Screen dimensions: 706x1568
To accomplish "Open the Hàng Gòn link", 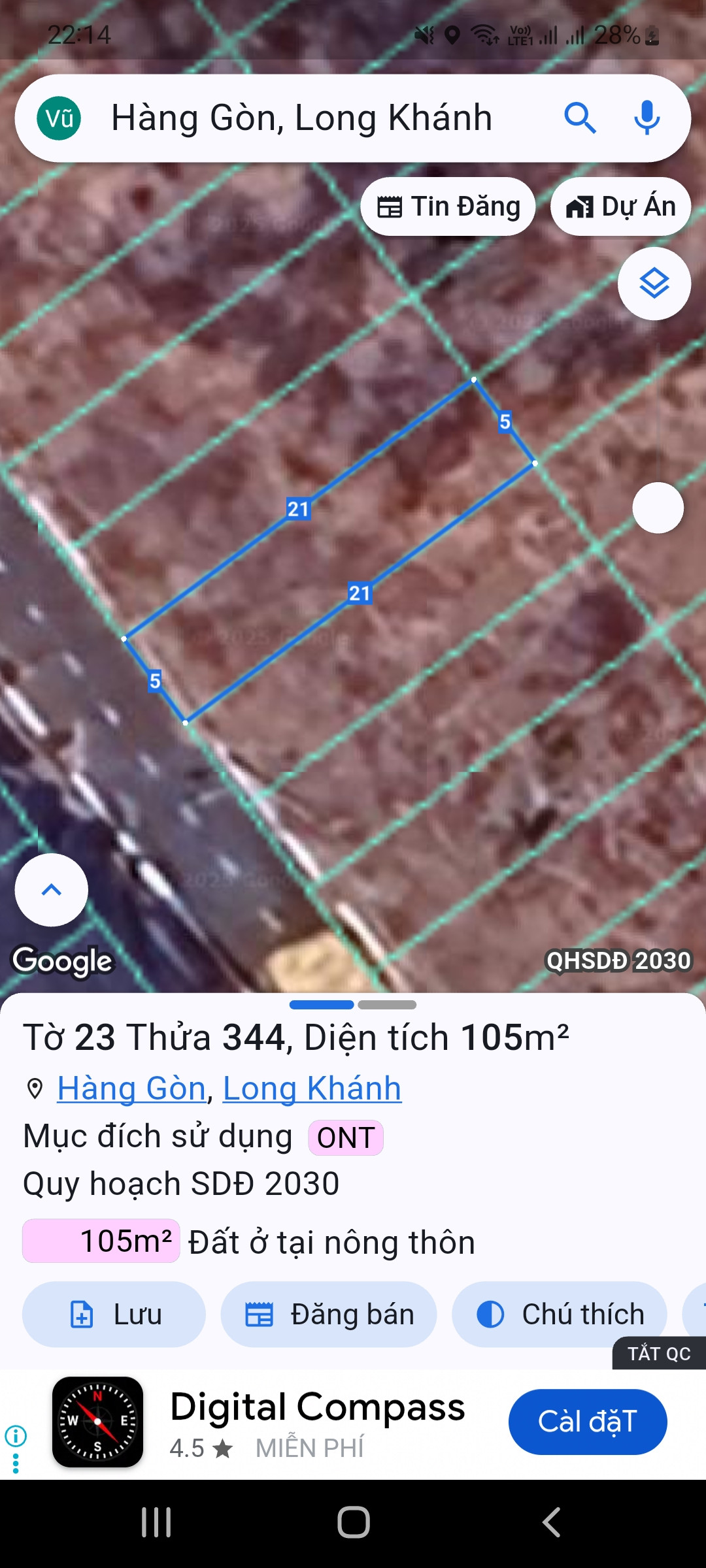I will click(131, 1088).
